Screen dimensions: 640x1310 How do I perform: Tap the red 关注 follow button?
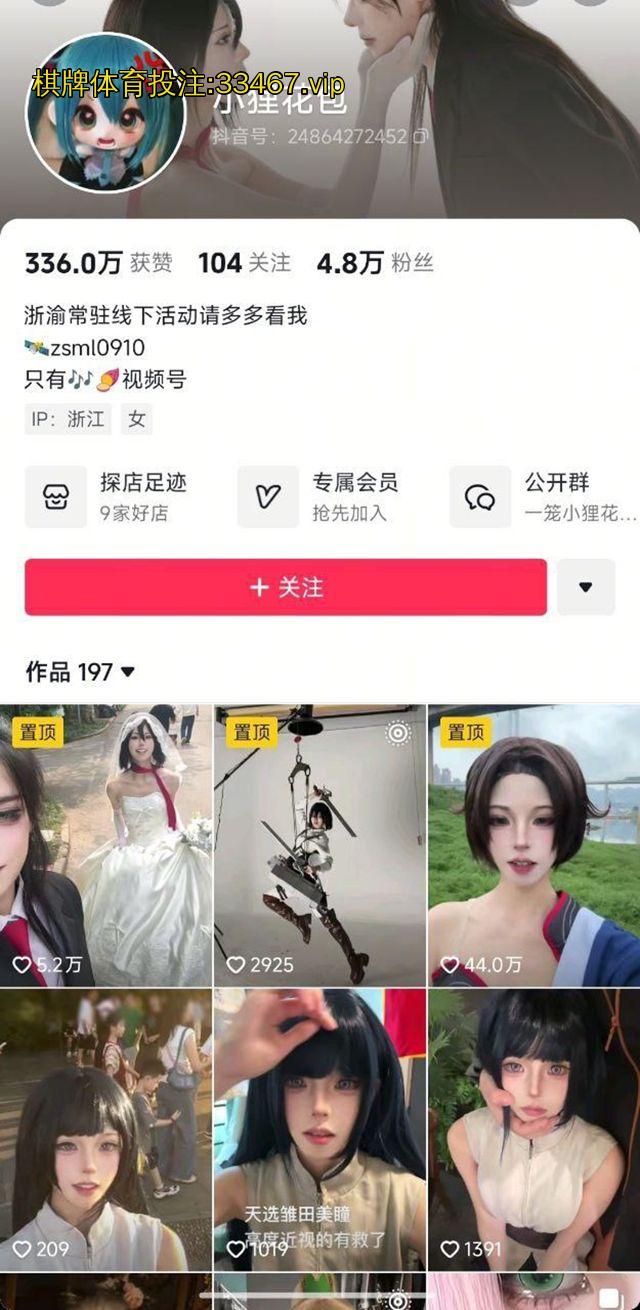click(x=285, y=587)
